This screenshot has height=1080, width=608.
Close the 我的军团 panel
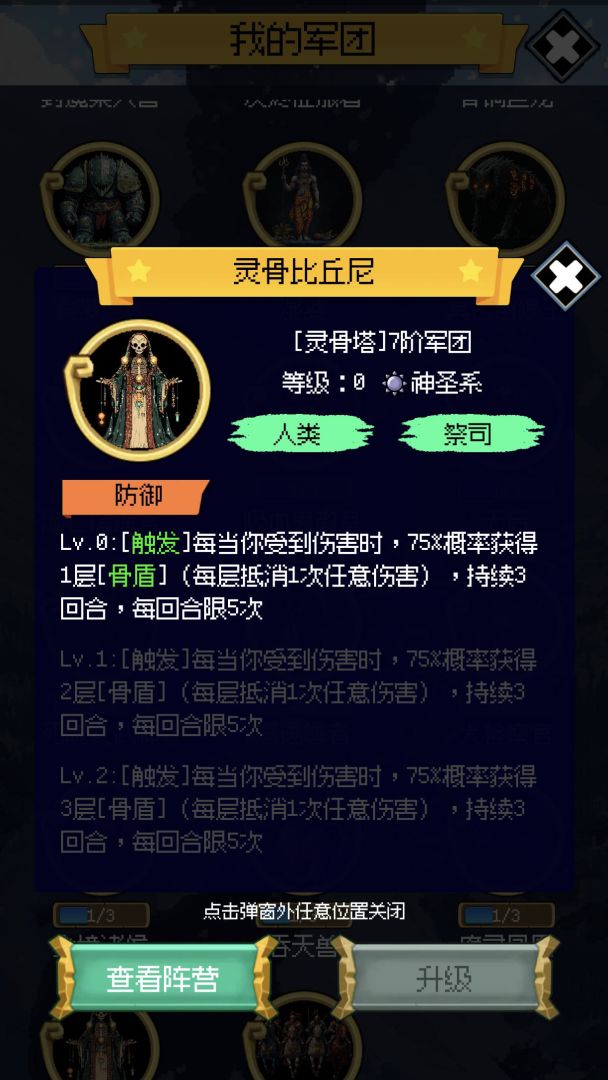563,42
